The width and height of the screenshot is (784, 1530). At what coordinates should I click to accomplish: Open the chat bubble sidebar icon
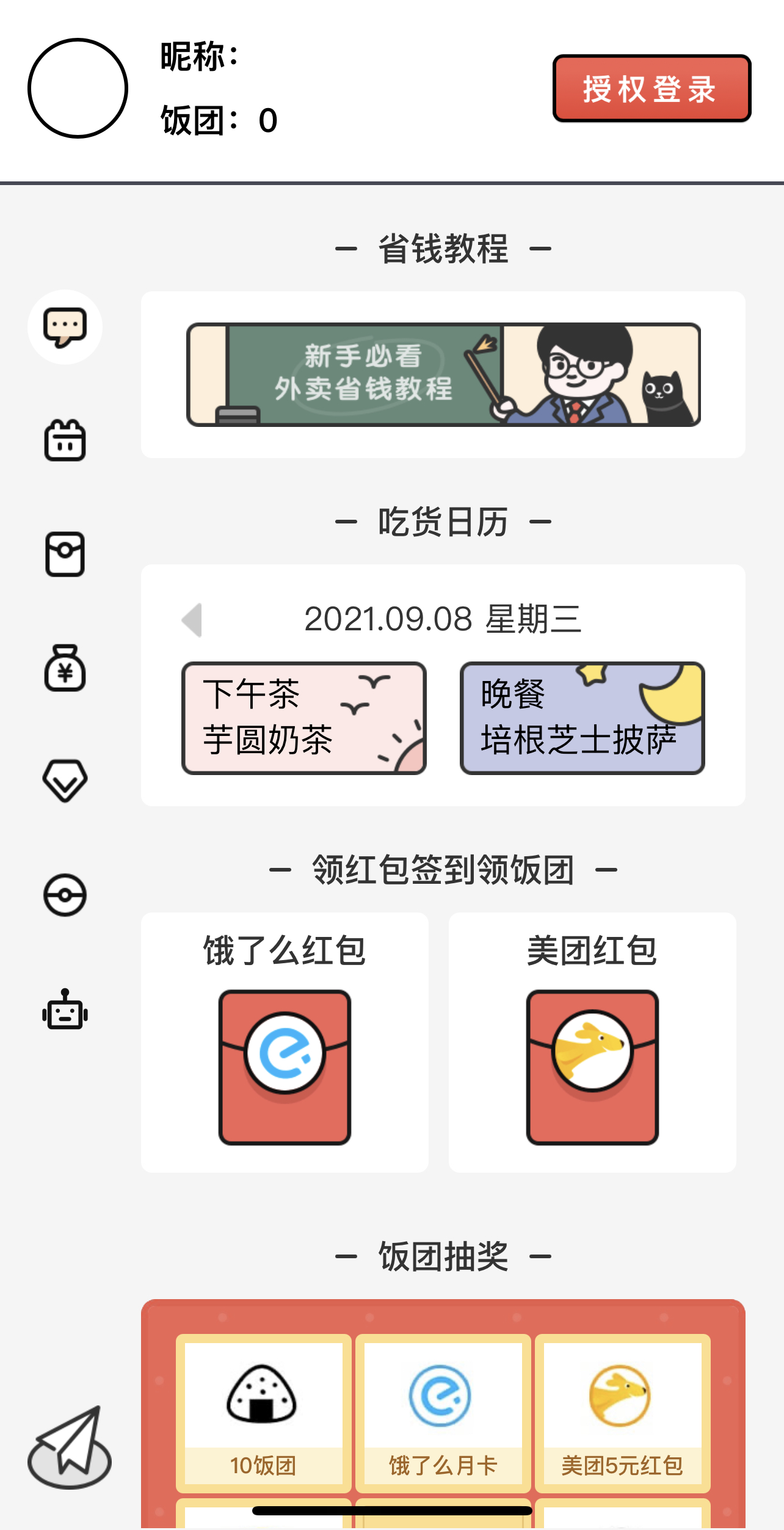click(65, 327)
